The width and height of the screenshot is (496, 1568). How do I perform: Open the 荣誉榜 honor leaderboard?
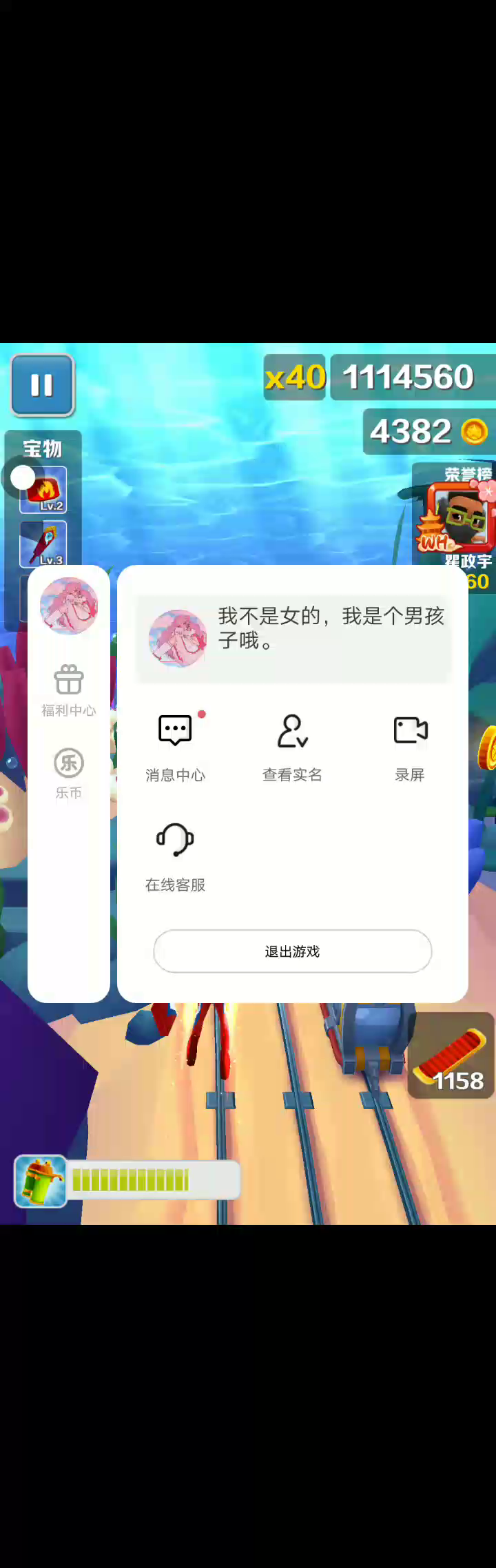click(x=456, y=517)
